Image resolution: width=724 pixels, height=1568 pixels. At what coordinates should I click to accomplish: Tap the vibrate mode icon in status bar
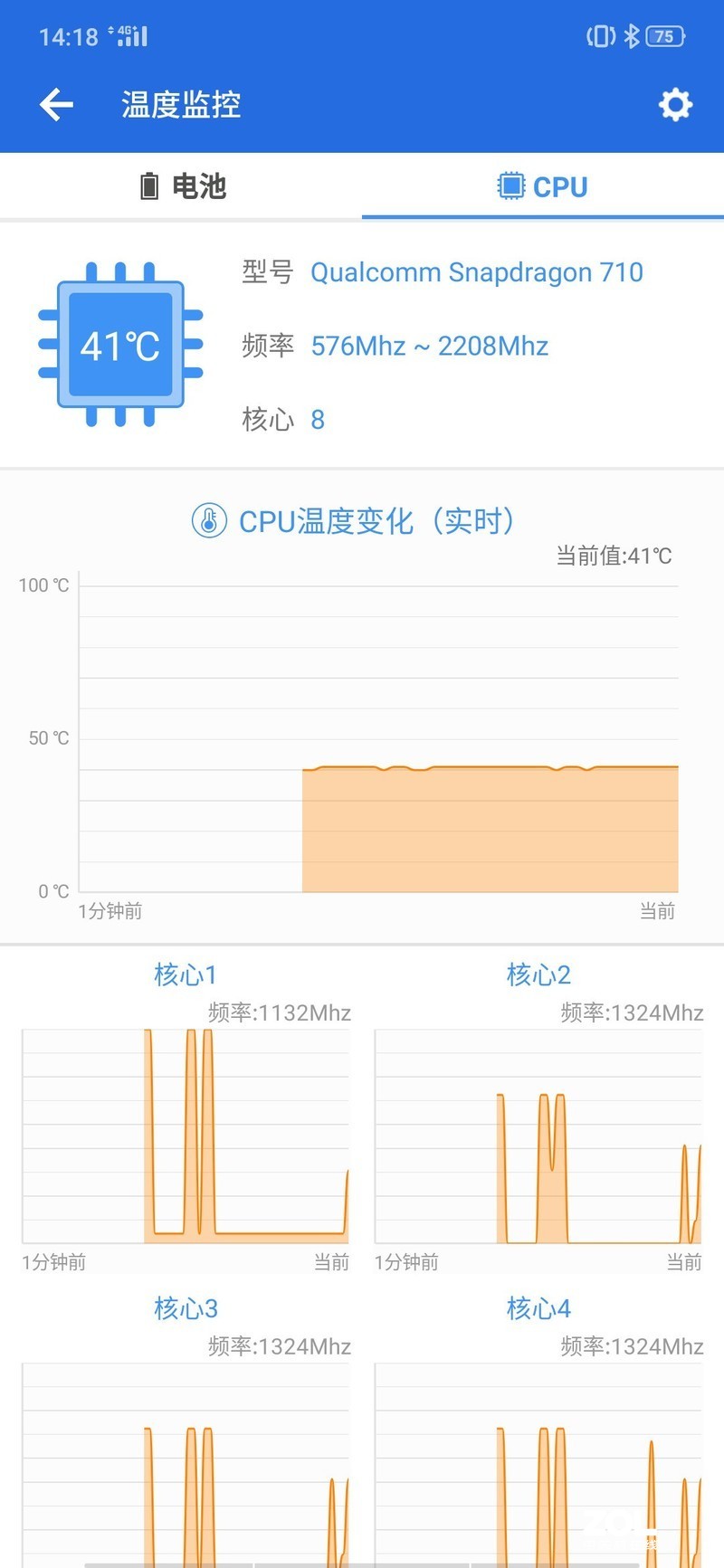(602, 36)
